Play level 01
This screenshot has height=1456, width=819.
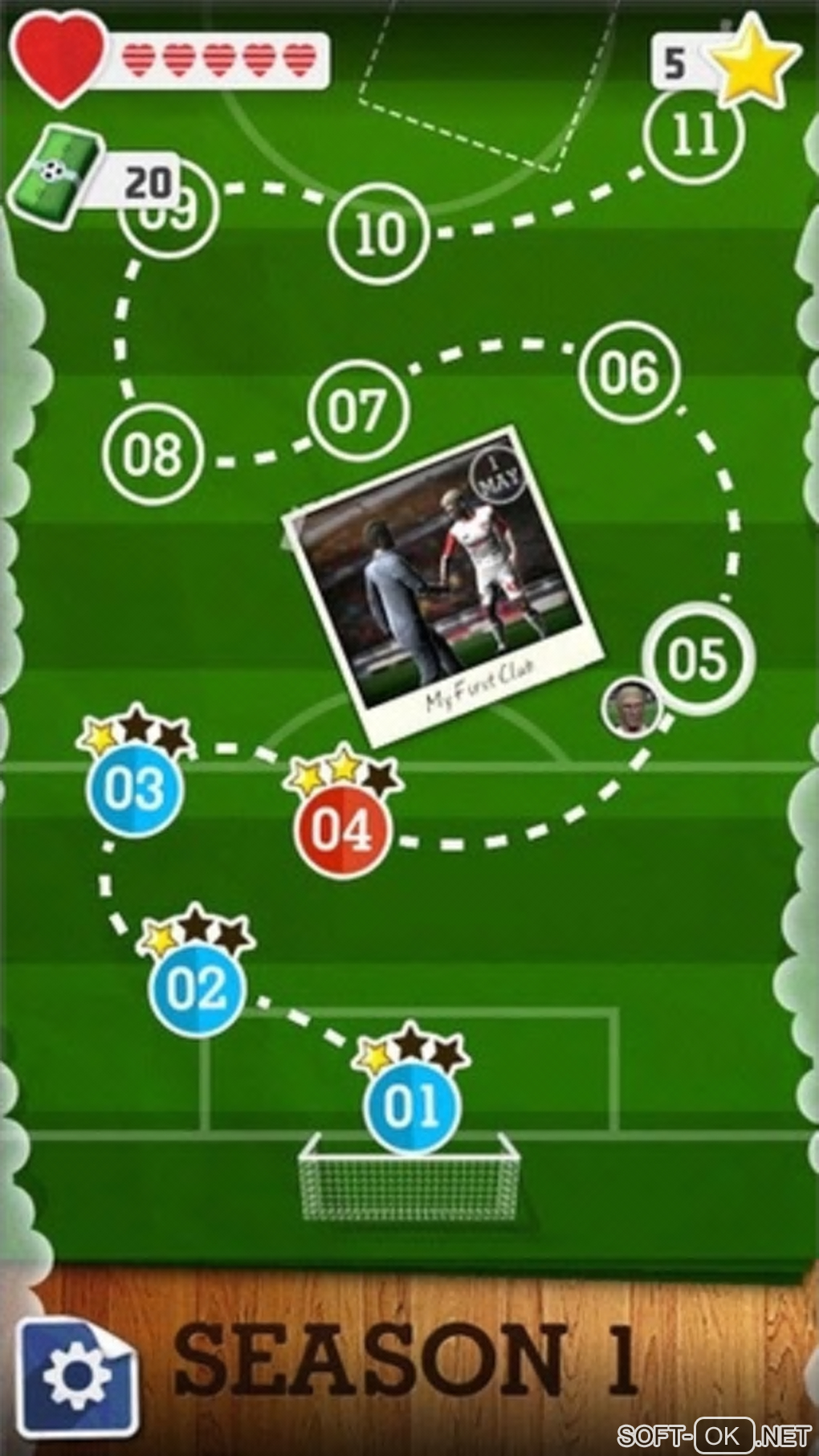point(412,1106)
